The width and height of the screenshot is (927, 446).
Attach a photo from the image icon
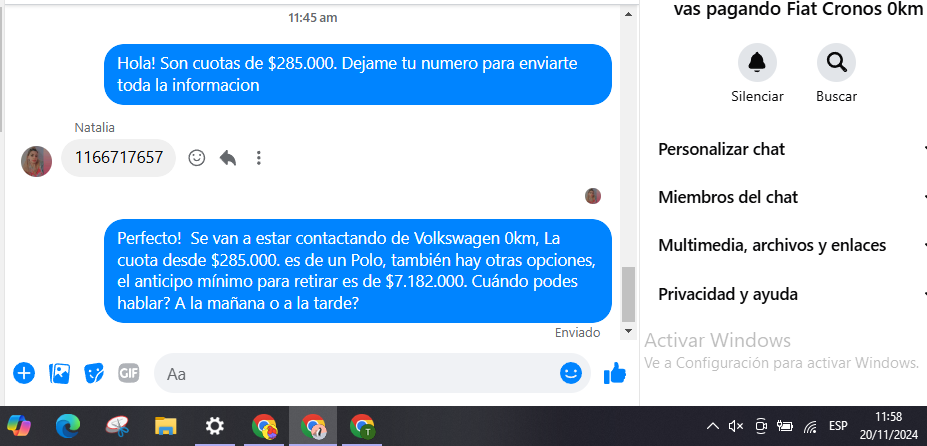pyautogui.click(x=60, y=374)
